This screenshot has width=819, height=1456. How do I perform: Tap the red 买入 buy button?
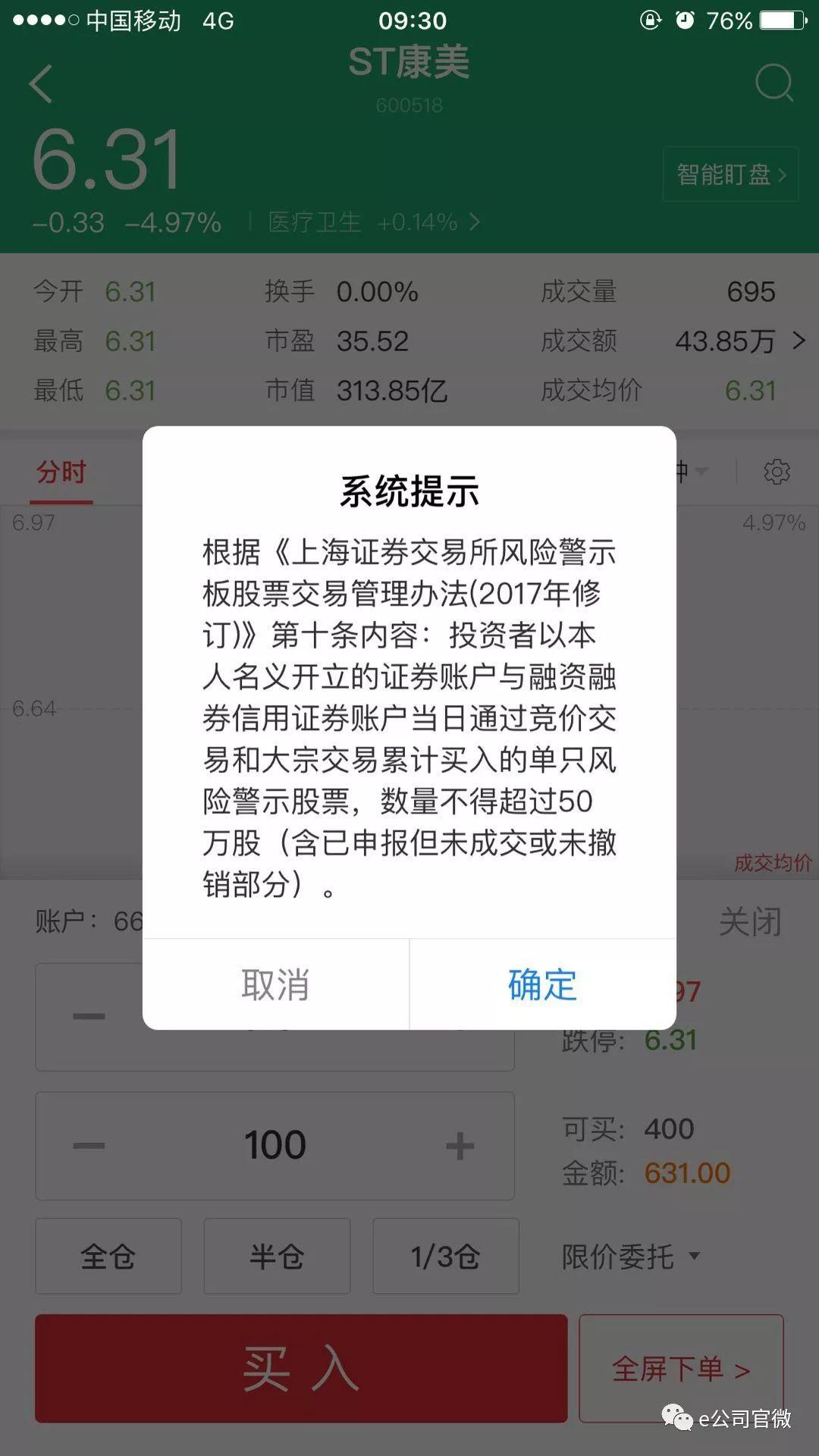pos(301,1368)
